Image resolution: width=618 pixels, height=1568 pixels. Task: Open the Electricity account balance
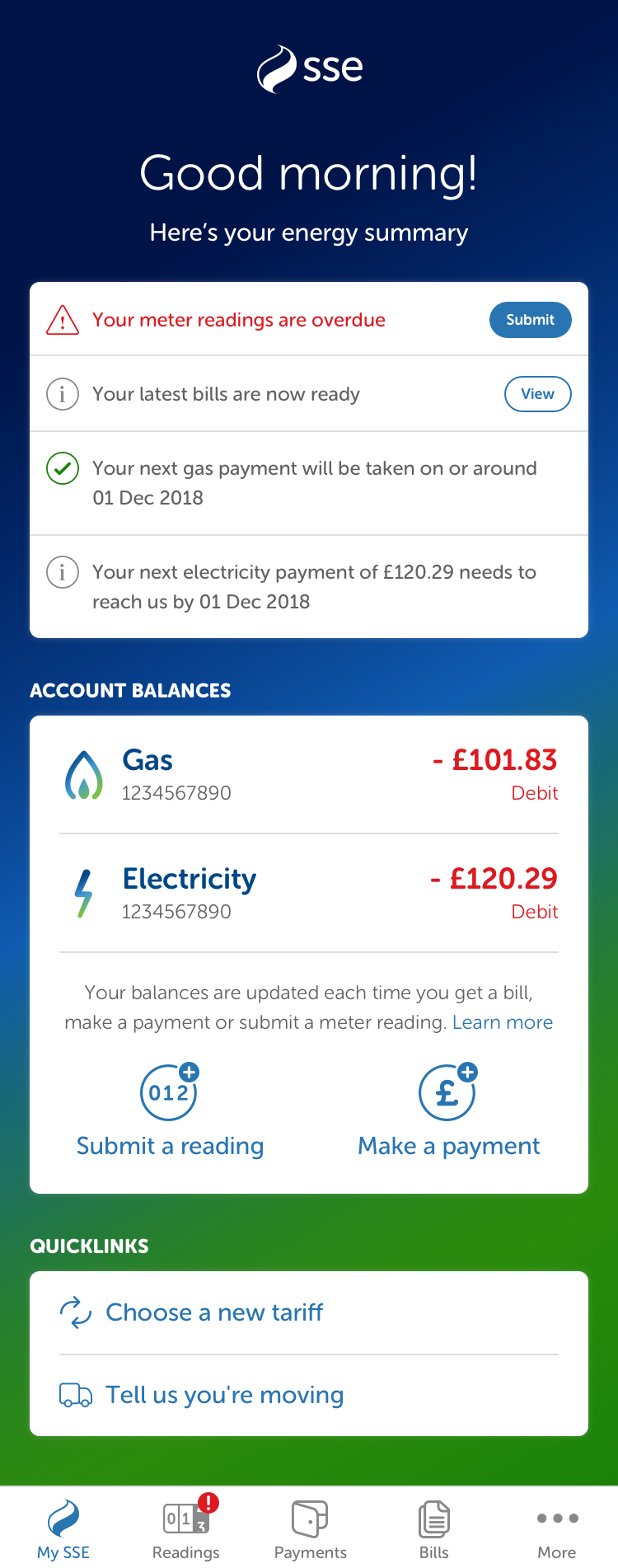(309, 894)
